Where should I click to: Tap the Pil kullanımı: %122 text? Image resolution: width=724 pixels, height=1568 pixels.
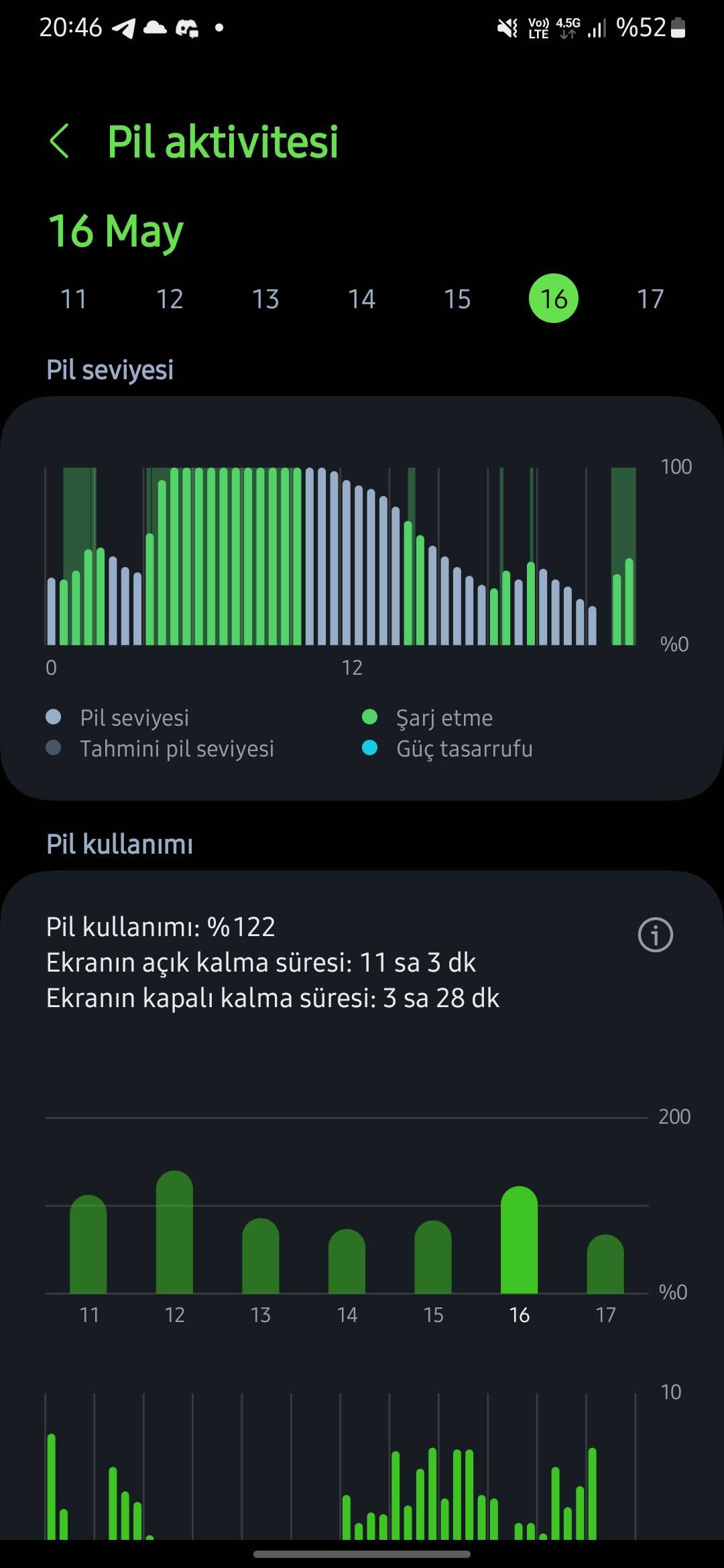click(x=161, y=927)
